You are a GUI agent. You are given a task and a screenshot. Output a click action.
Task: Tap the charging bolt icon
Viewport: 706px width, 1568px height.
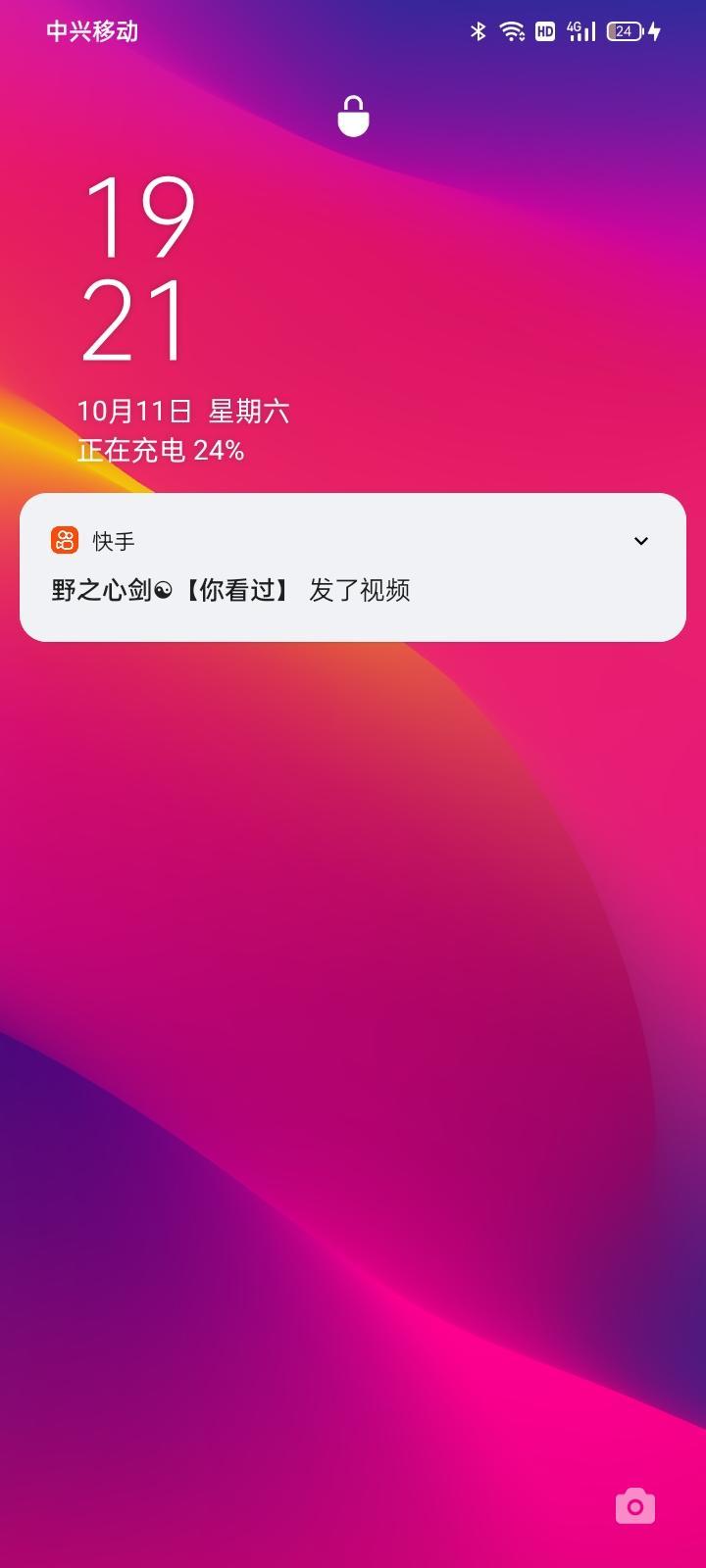(655, 30)
